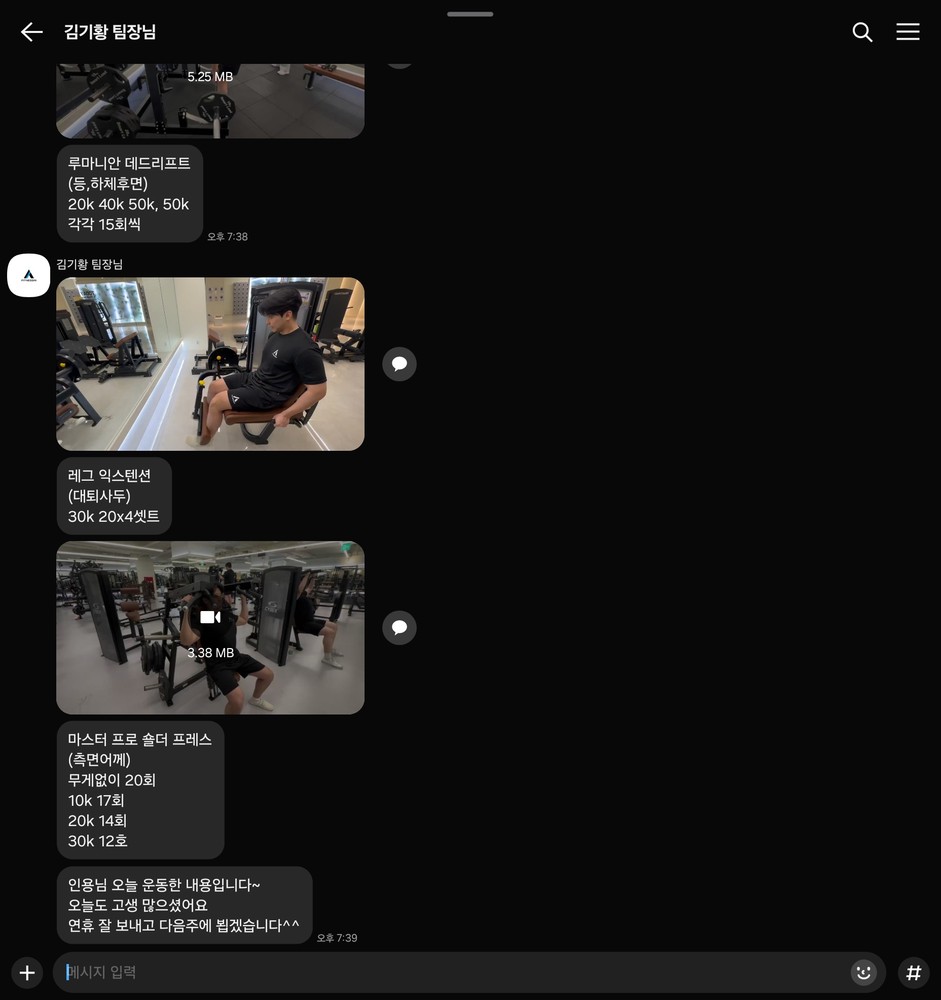The width and height of the screenshot is (941, 1000).
Task: Tap the hashtag search button
Action: click(x=913, y=972)
